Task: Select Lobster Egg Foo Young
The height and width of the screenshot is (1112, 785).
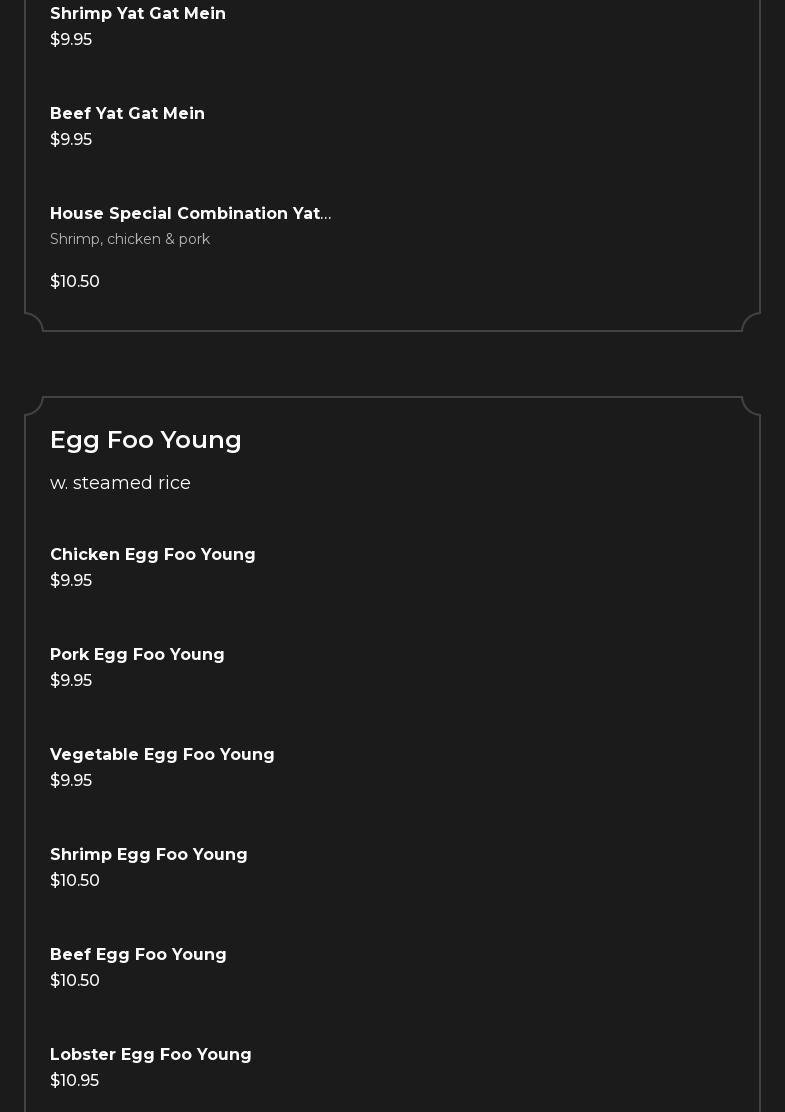Action: (x=151, y=1055)
